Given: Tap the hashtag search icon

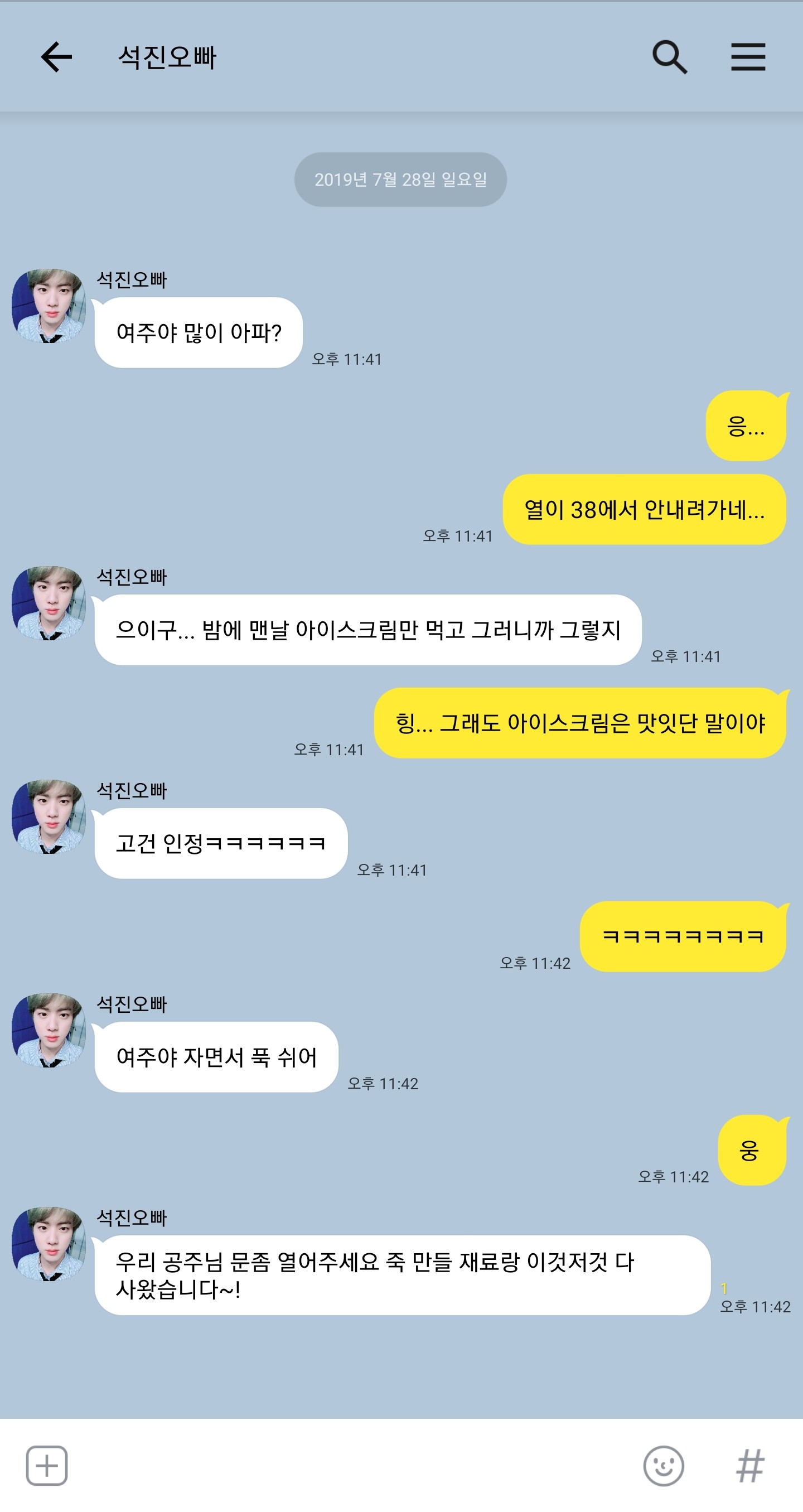Looking at the screenshot, I should click(750, 1466).
